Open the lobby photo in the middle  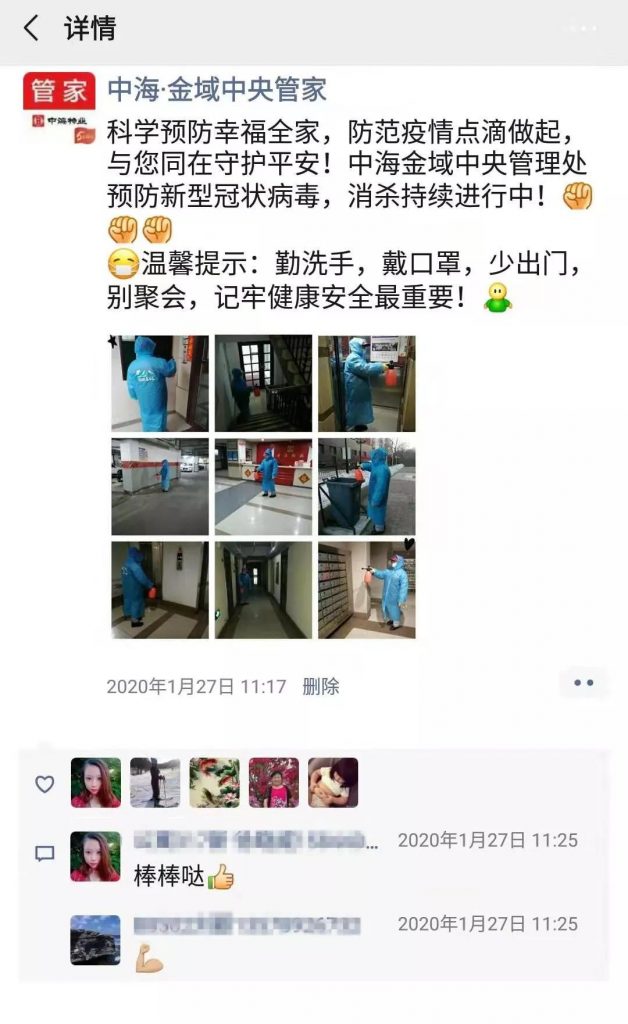tap(263, 487)
